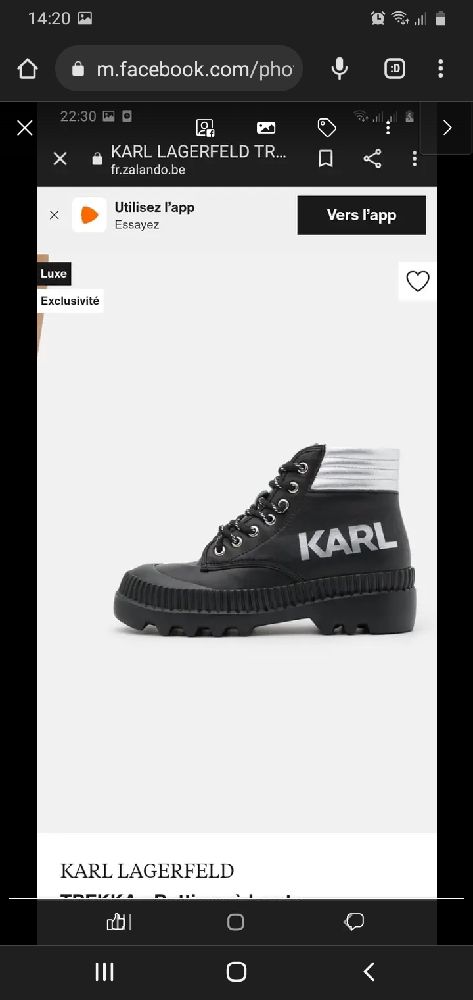Open recent apps from the navigation bar
The width and height of the screenshot is (473, 1000).
pyautogui.click(x=105, y=972)
